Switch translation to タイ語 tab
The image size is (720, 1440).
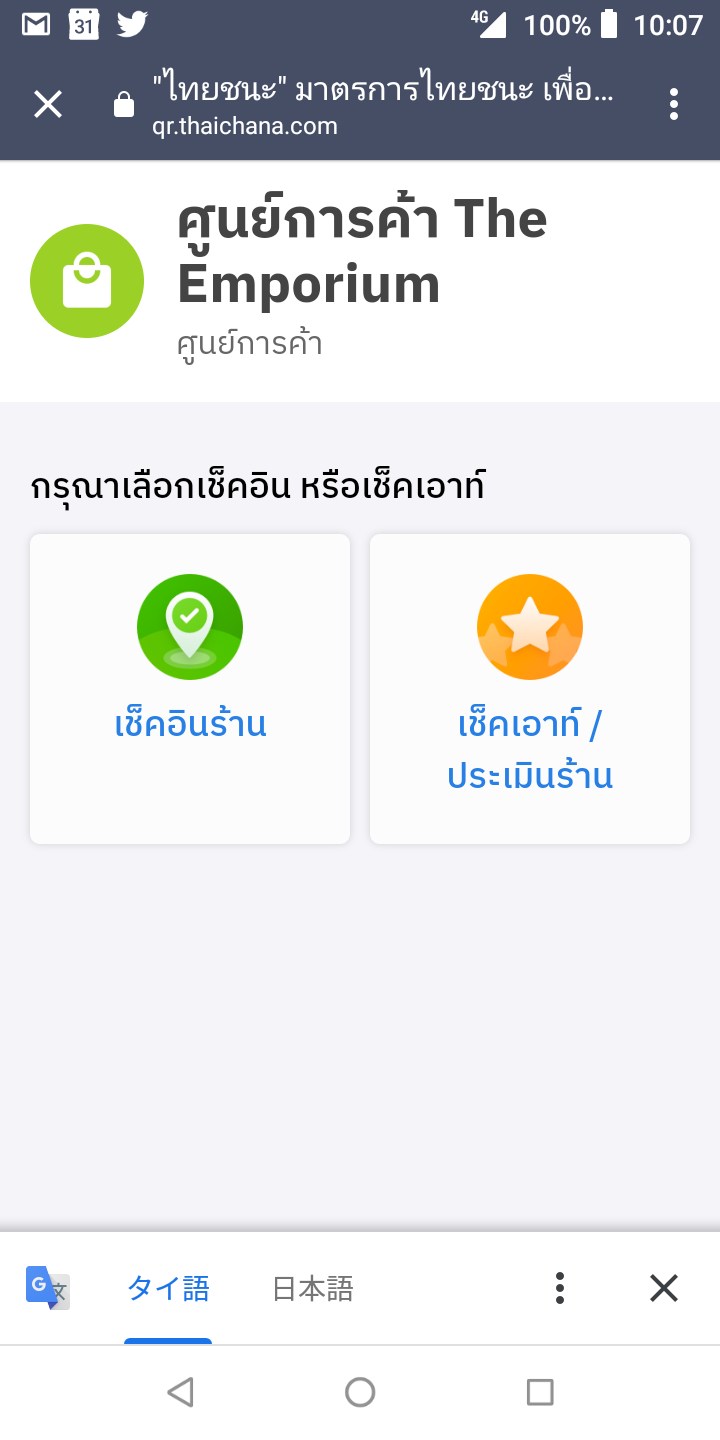(168, 1288)
